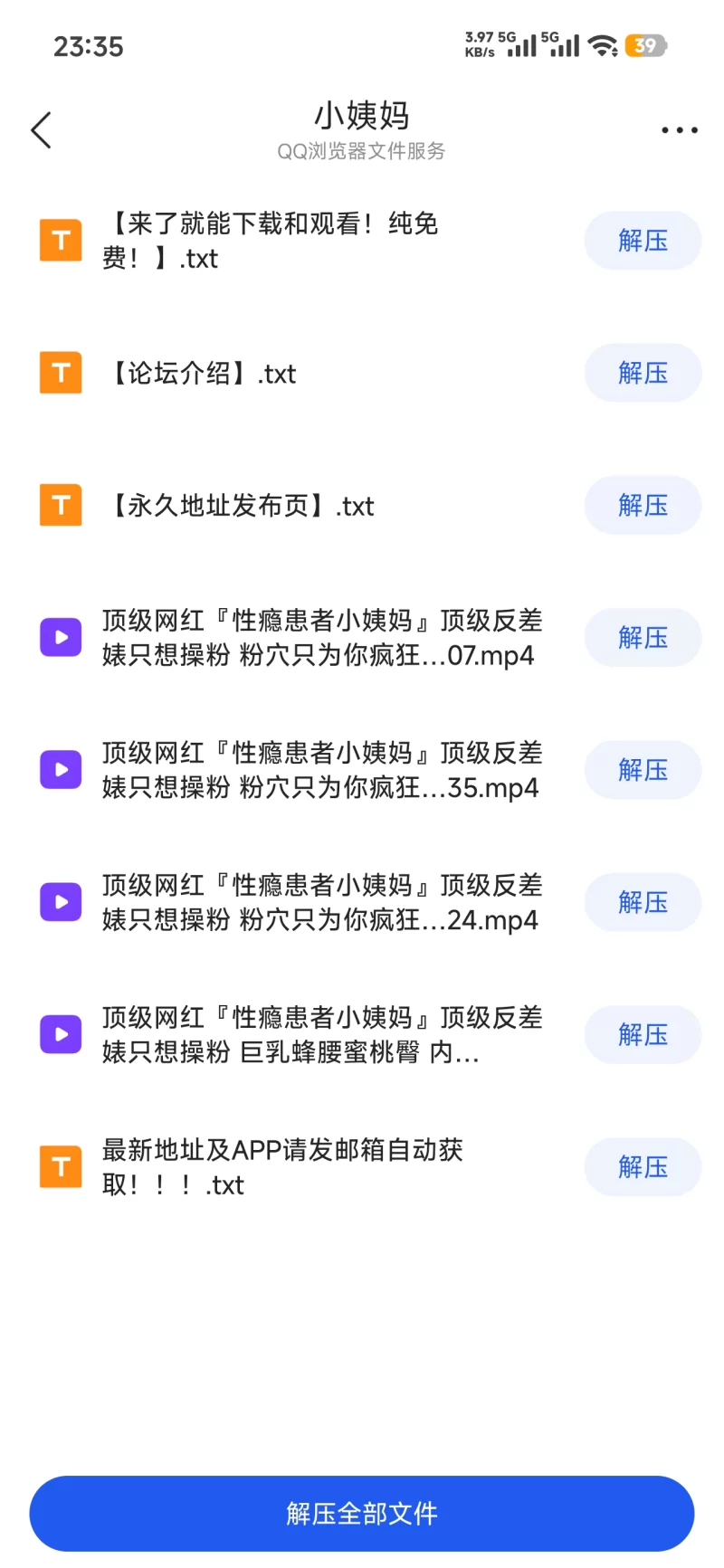Extract the video ending in 35.mp4

point(643,770)
